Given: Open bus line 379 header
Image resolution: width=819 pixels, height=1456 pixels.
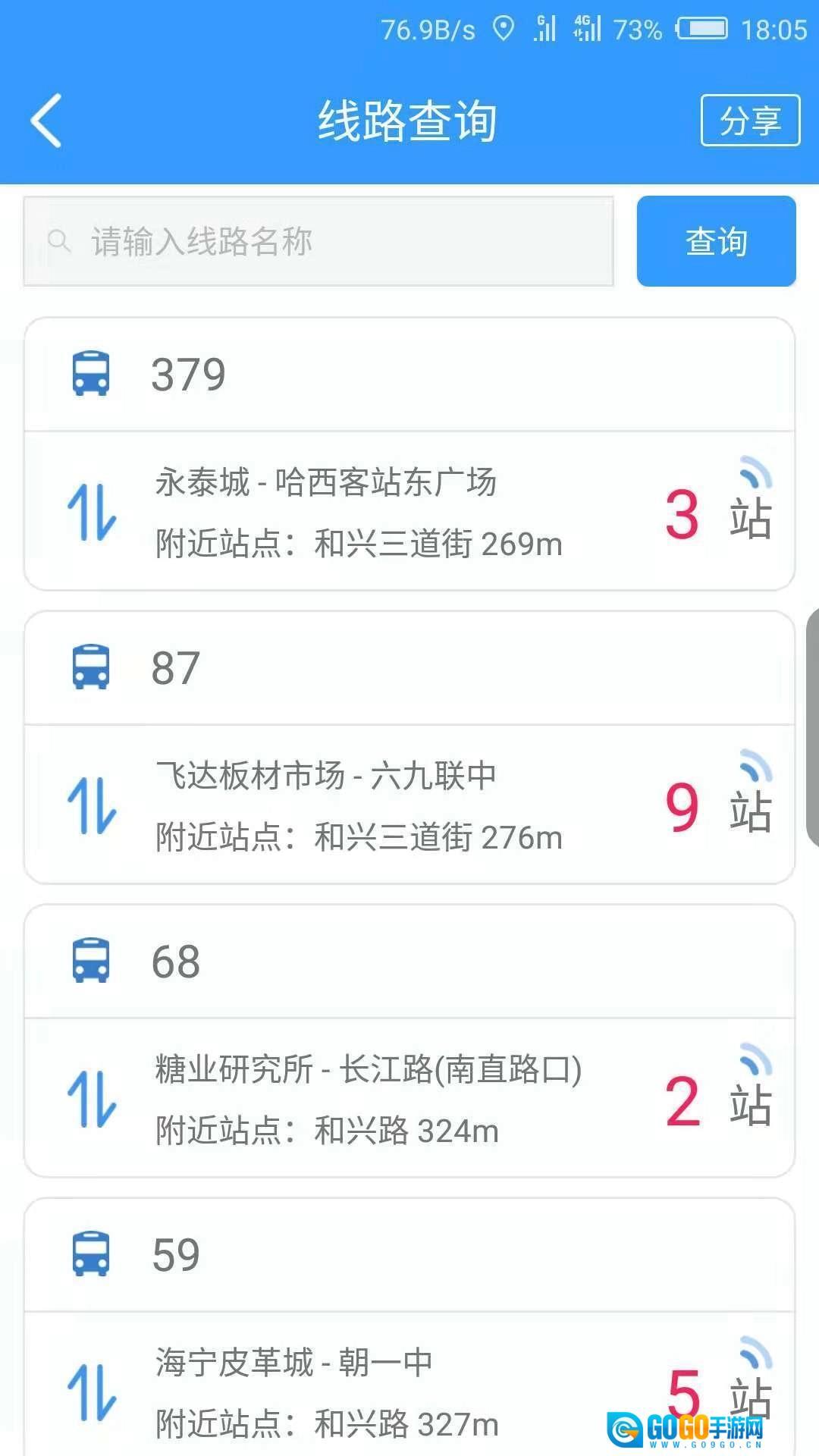Looking at the screenshot, I should point(409,375).
